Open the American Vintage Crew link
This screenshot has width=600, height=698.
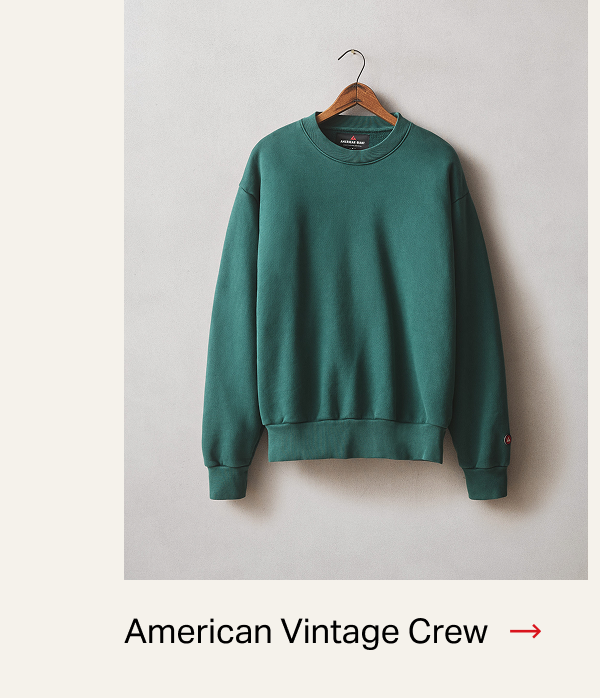tap(306, 632)
